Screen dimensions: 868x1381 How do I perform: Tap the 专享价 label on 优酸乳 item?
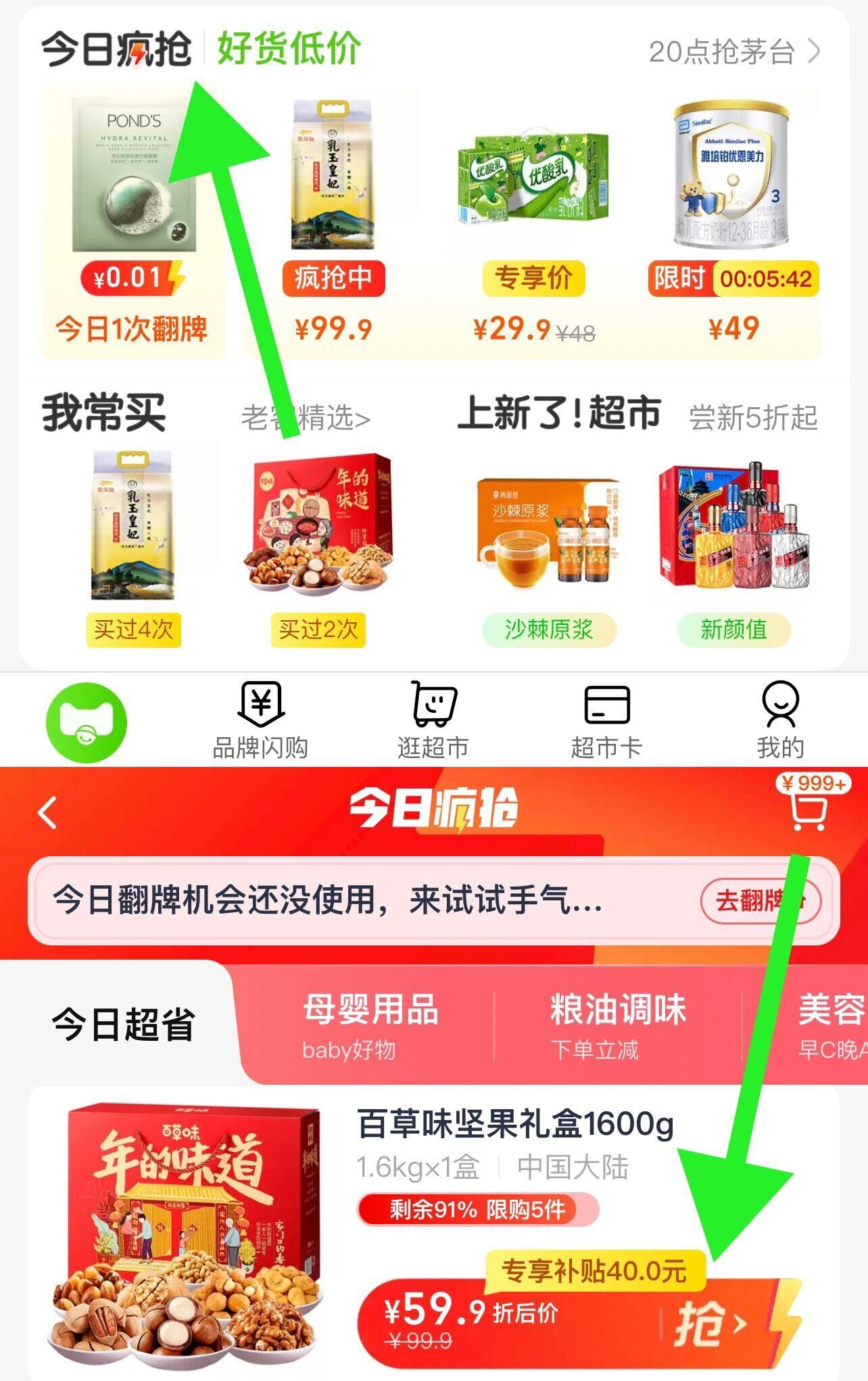[535, 277]
